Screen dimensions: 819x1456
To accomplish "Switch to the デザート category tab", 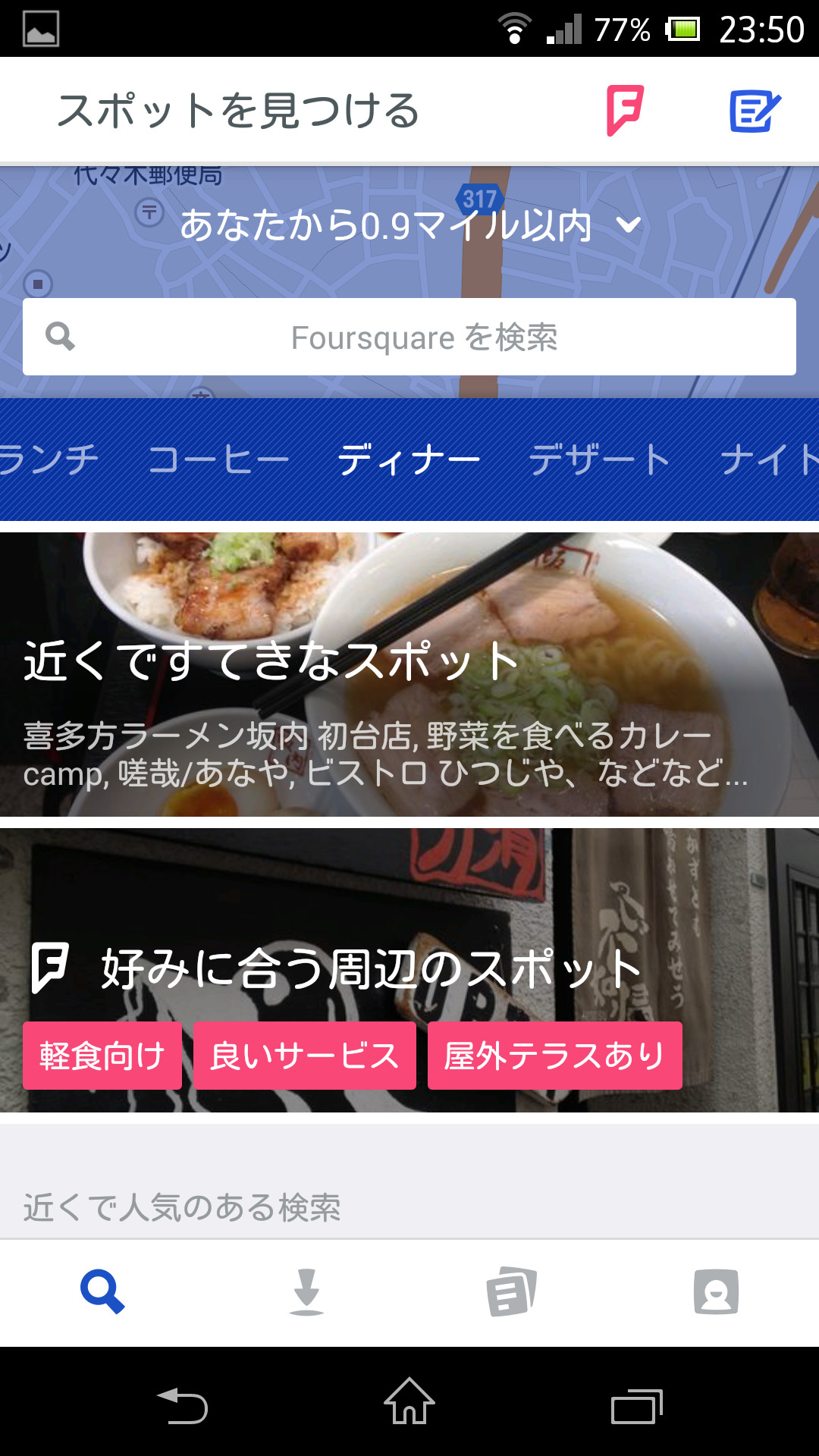I will pyautogui.click(x=600, y=457).
